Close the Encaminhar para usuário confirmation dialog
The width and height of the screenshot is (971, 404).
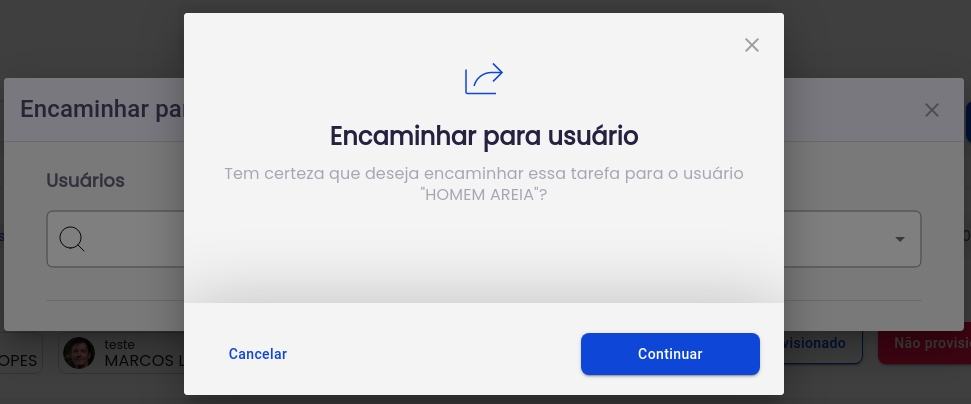click(x=752, y=45)
